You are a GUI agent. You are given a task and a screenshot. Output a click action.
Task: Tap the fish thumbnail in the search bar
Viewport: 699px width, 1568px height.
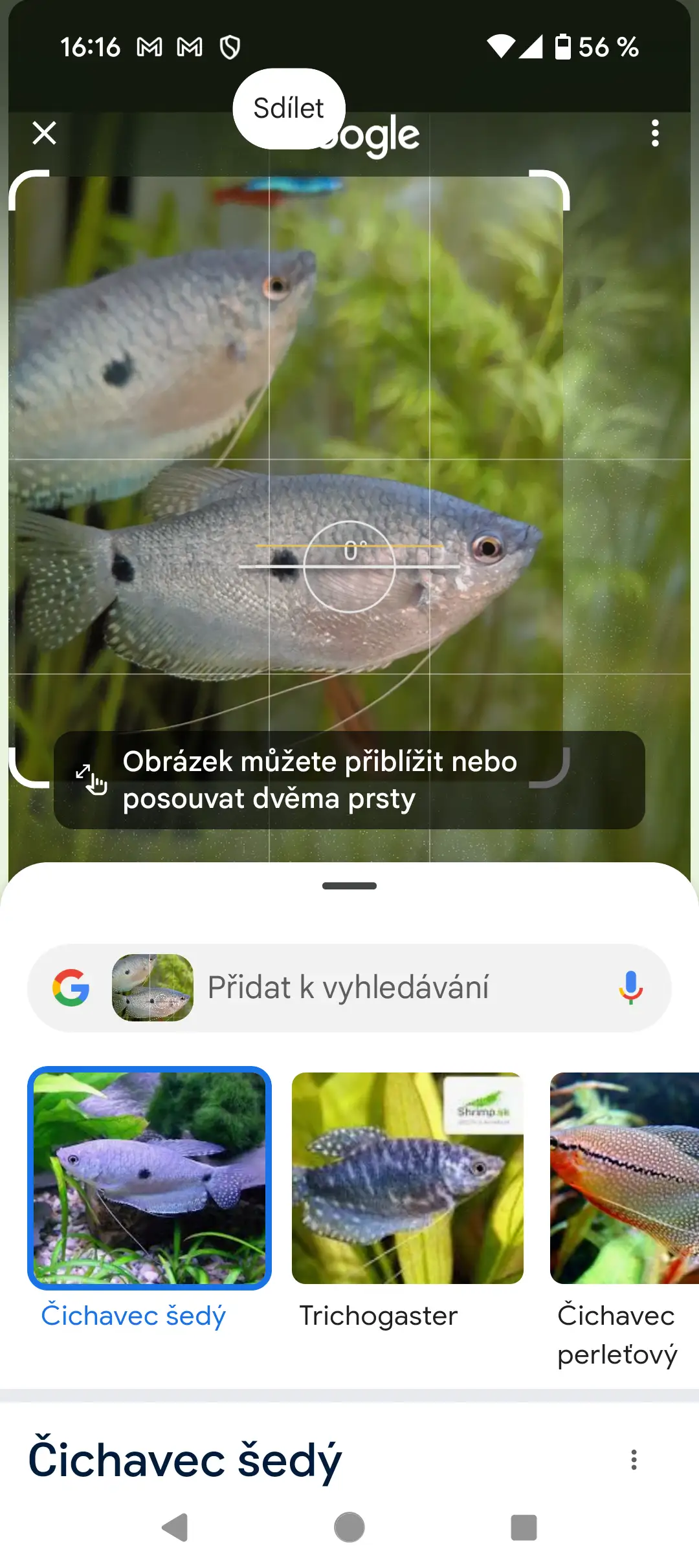(153, 988)
